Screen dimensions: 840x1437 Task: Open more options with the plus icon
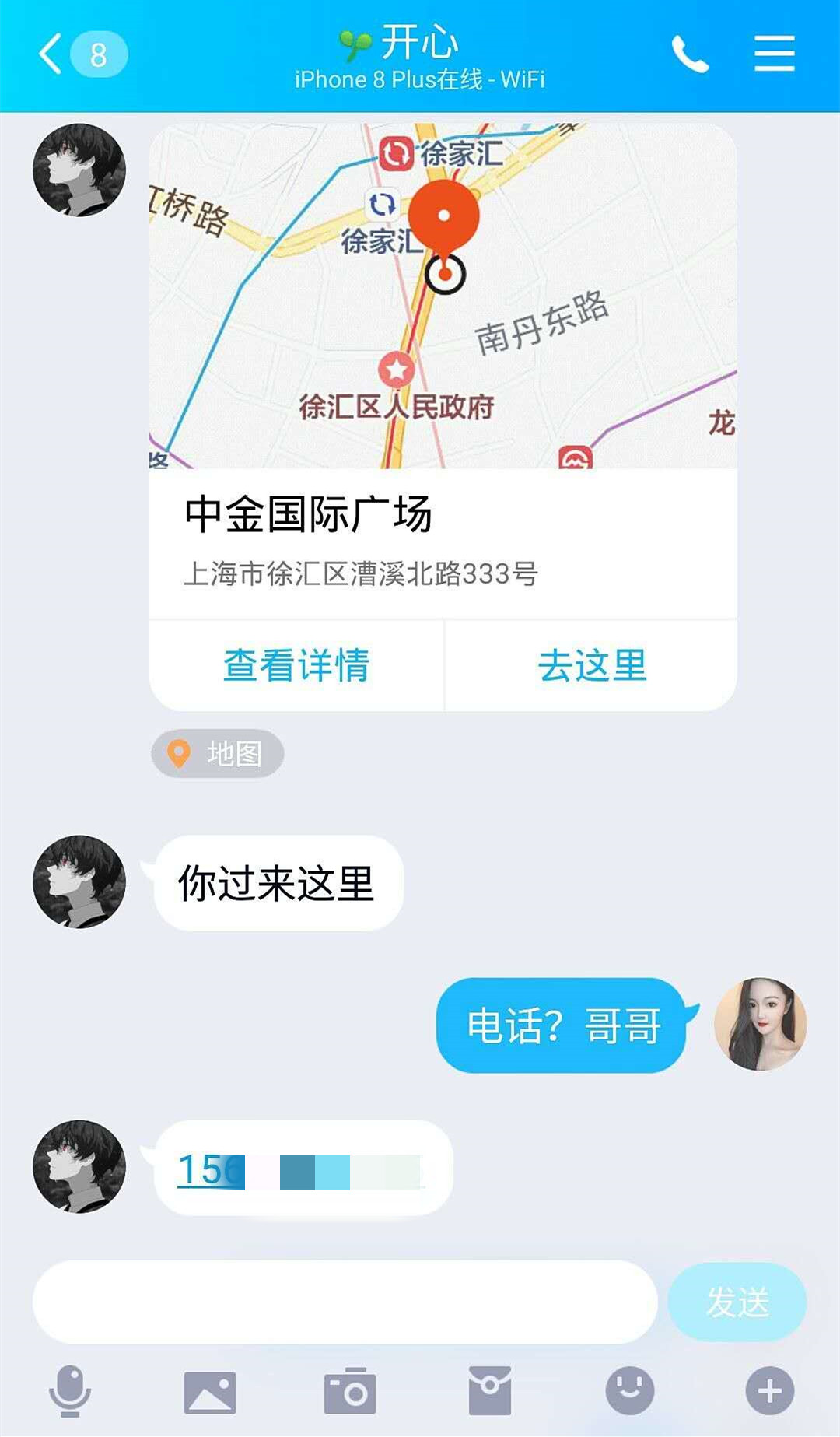[x=768, y=1392]
